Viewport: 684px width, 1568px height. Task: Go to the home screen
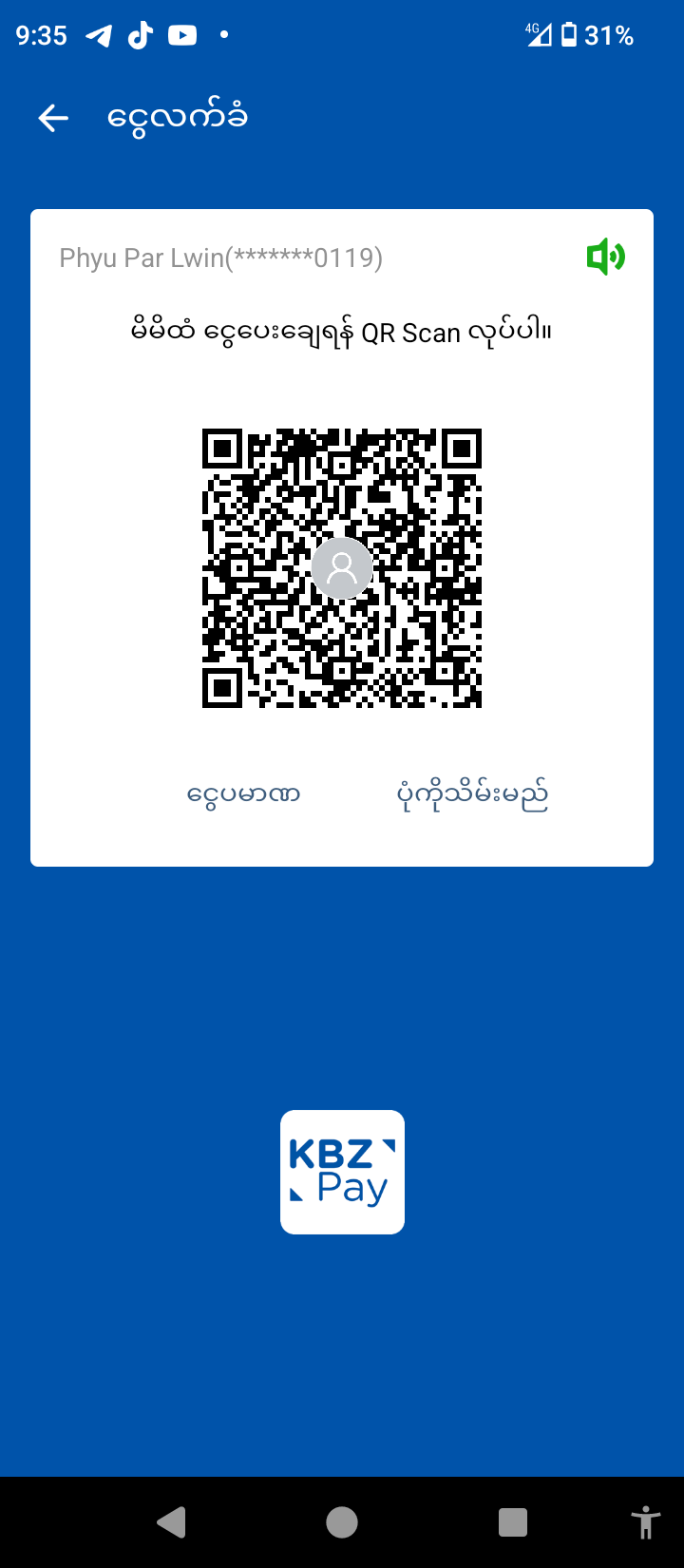click(342, 1522)
